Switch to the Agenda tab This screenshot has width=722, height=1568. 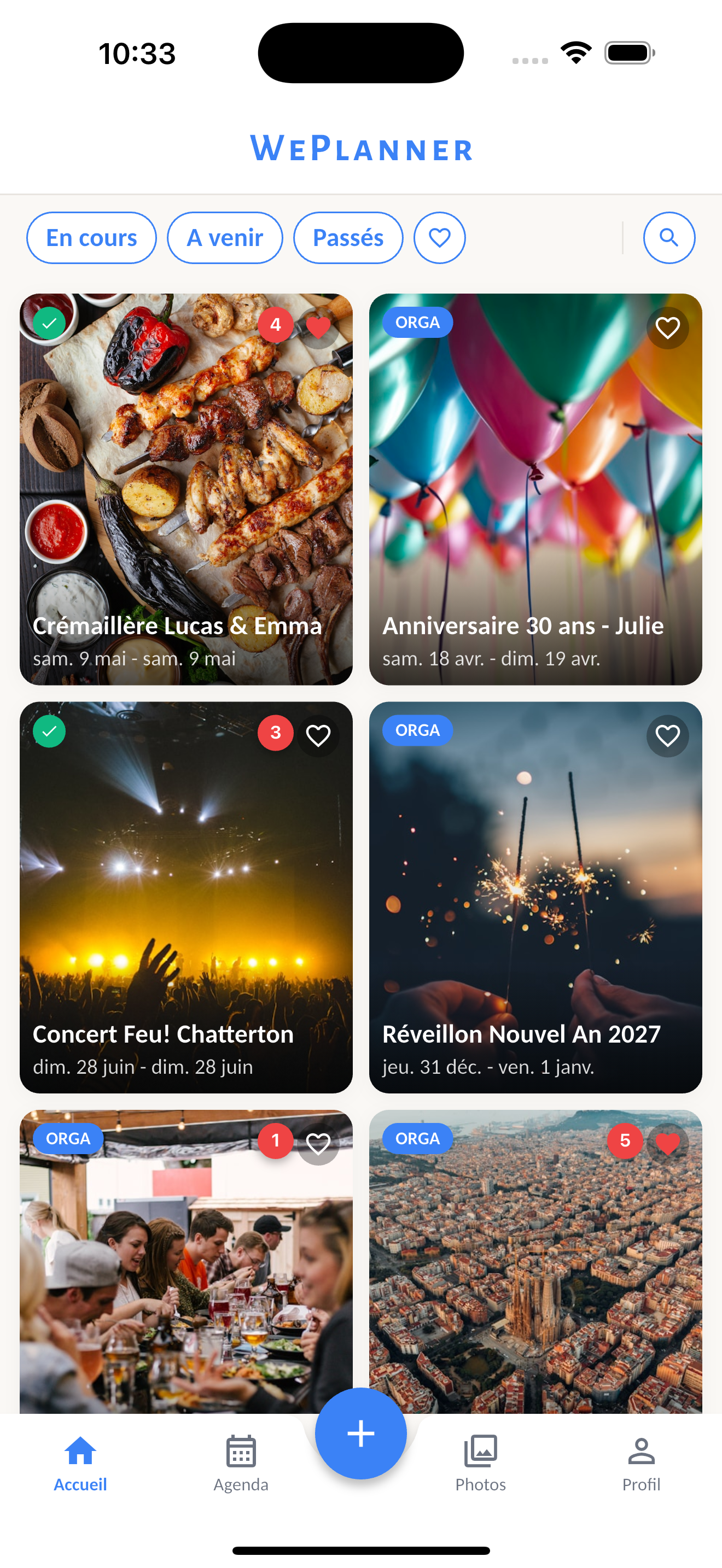tap(241, 1464)
